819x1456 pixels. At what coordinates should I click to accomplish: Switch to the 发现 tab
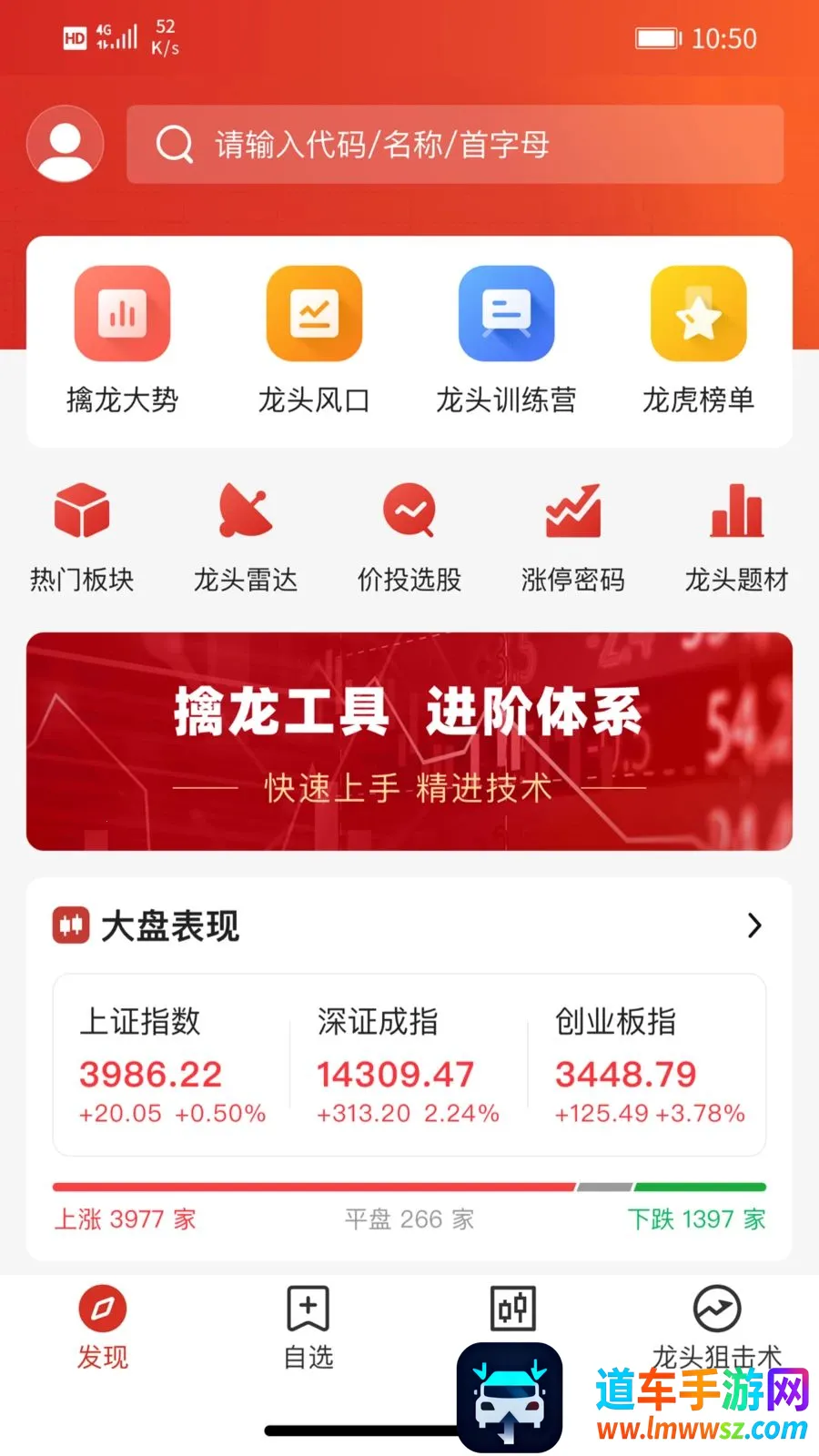[103, 1328]
